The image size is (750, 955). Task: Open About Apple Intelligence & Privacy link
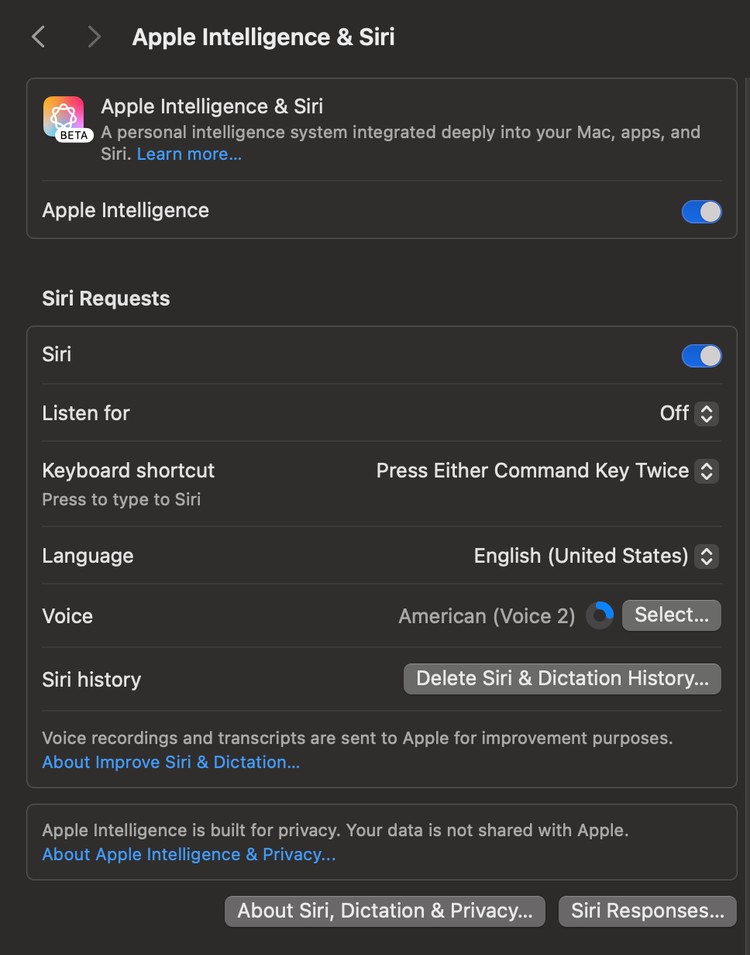tap(189, 854)
